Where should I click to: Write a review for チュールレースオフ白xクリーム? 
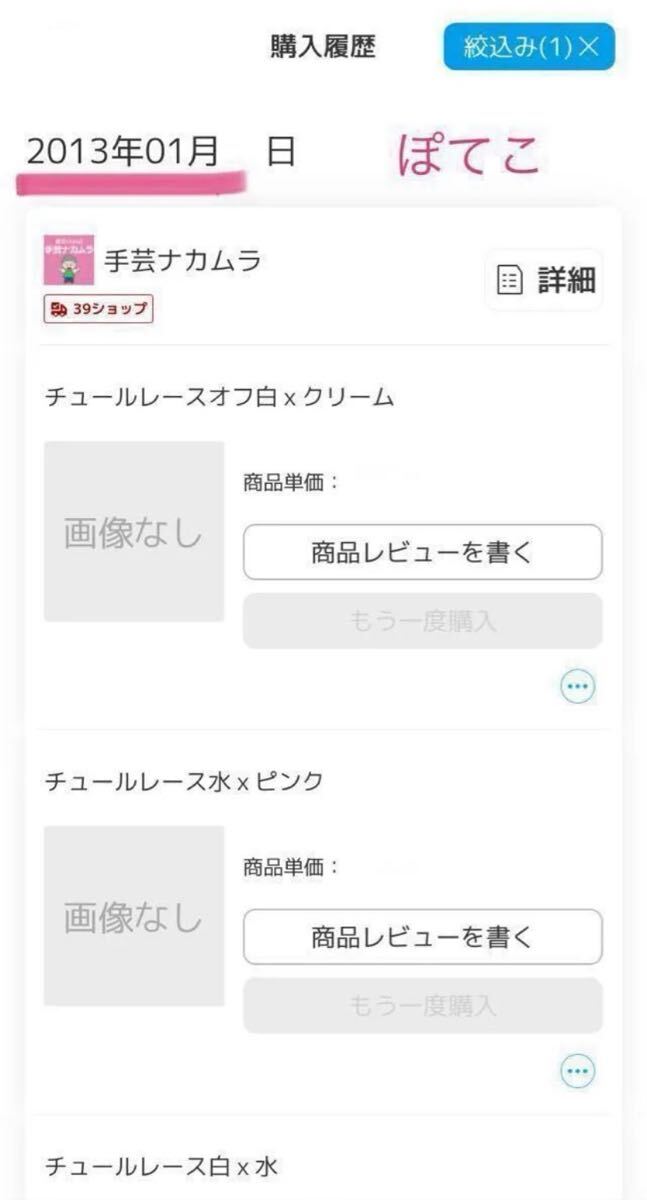(422, 552)
